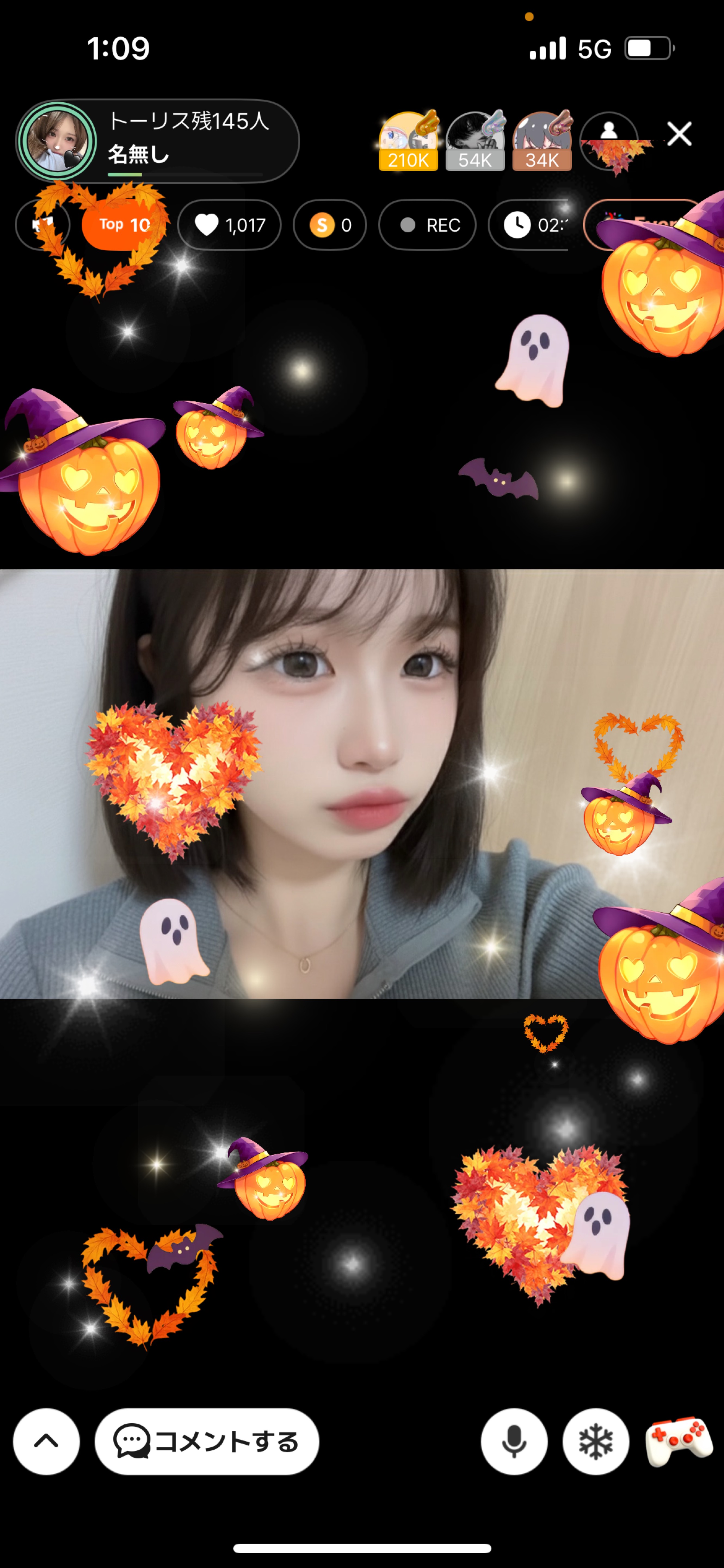The height and width of the screenshot is (1568, 724).
Task: Tap the REC recording chip
Action: [427, 225]
